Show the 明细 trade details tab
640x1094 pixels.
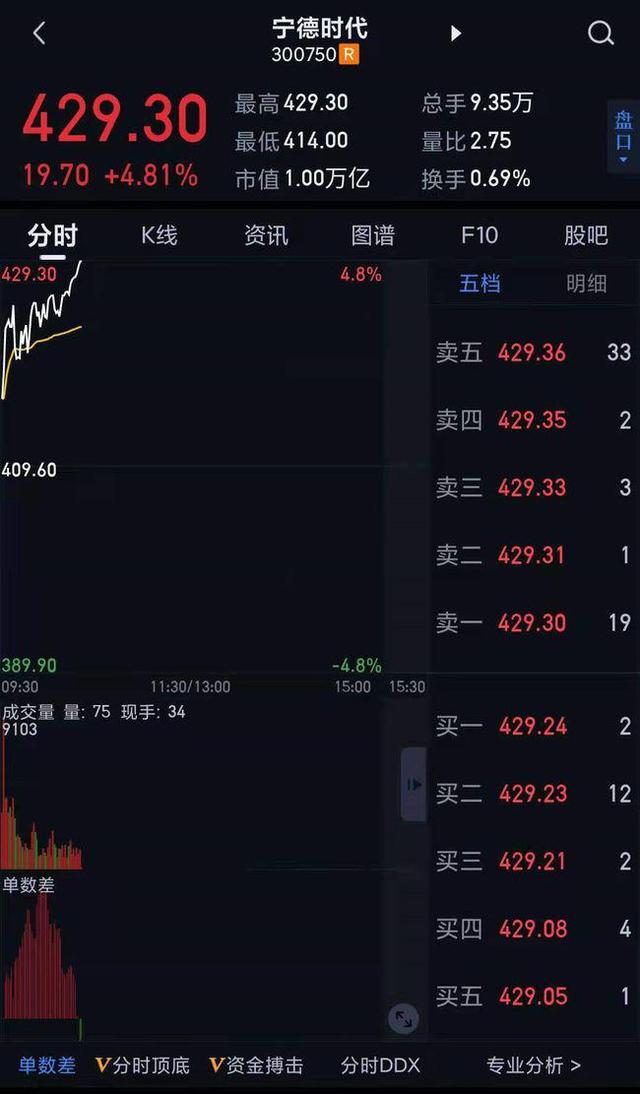click(586, 284)
